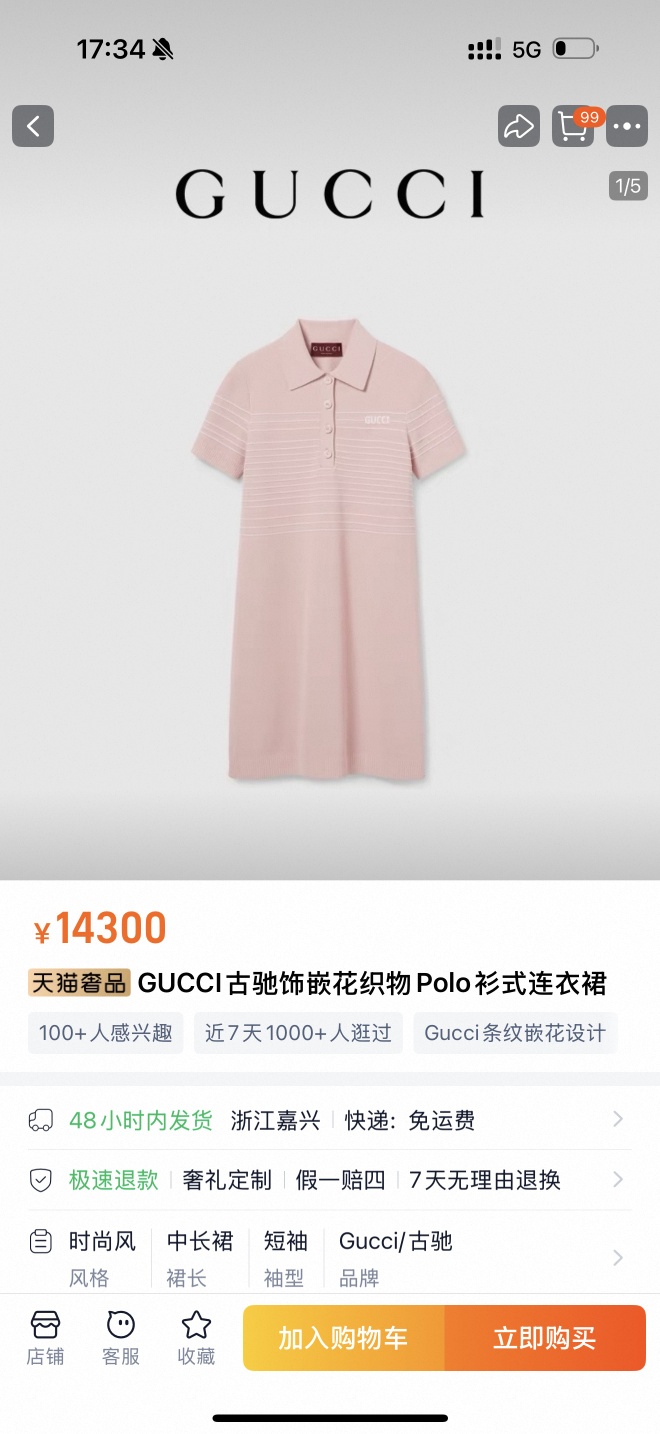This screenshot has height=1434, width=660.
Task: Buy now with 立即购买
Action: (545, 1338)
